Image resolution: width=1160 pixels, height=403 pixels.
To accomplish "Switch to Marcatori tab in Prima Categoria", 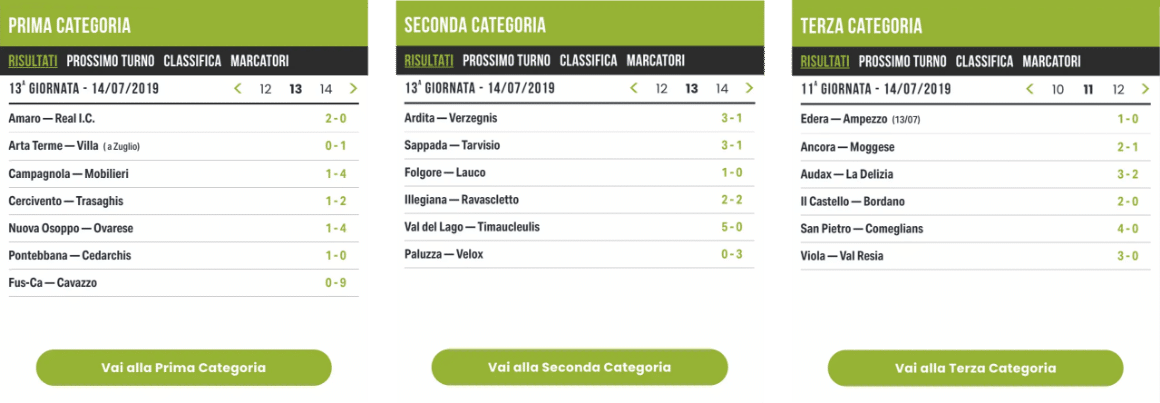I will [260, 60].
